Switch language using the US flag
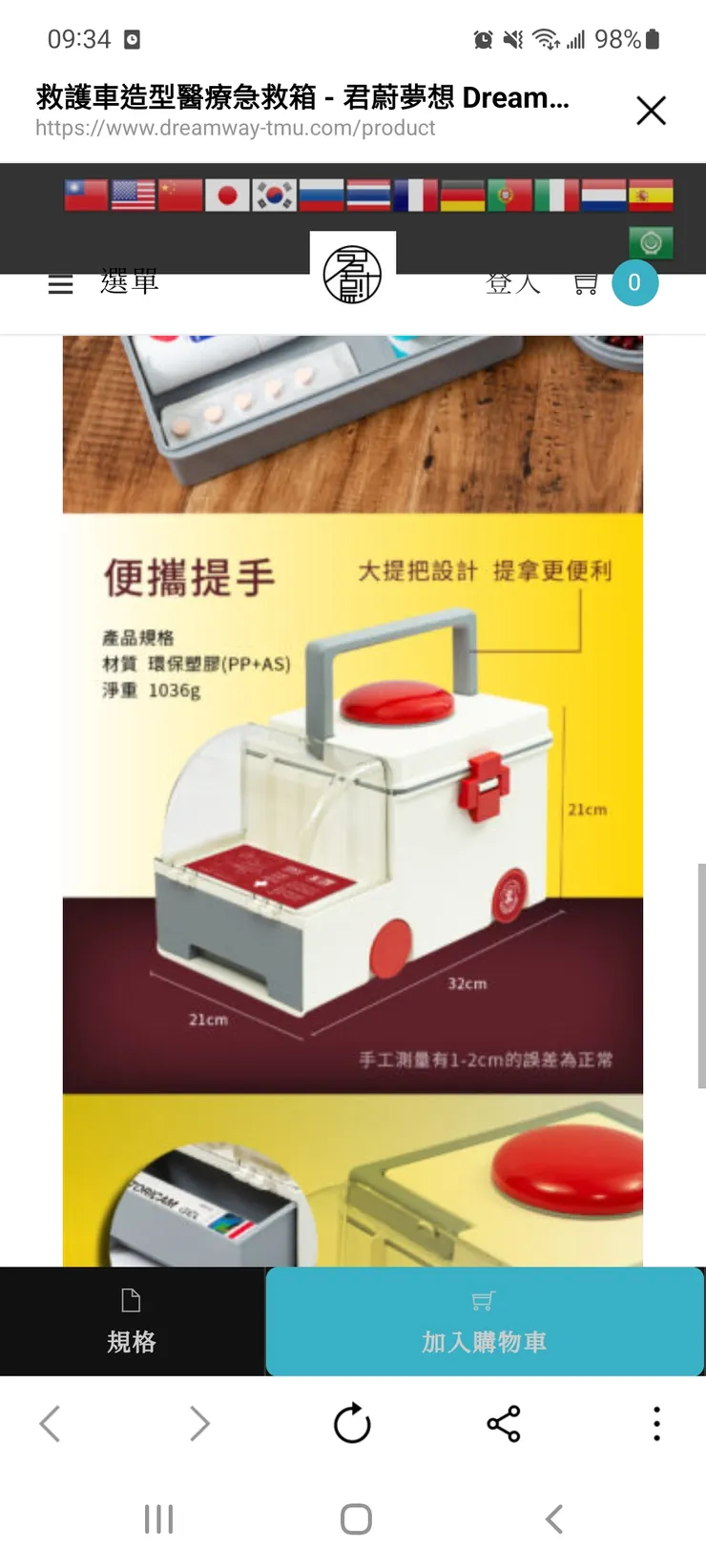 tap(133, 196)
